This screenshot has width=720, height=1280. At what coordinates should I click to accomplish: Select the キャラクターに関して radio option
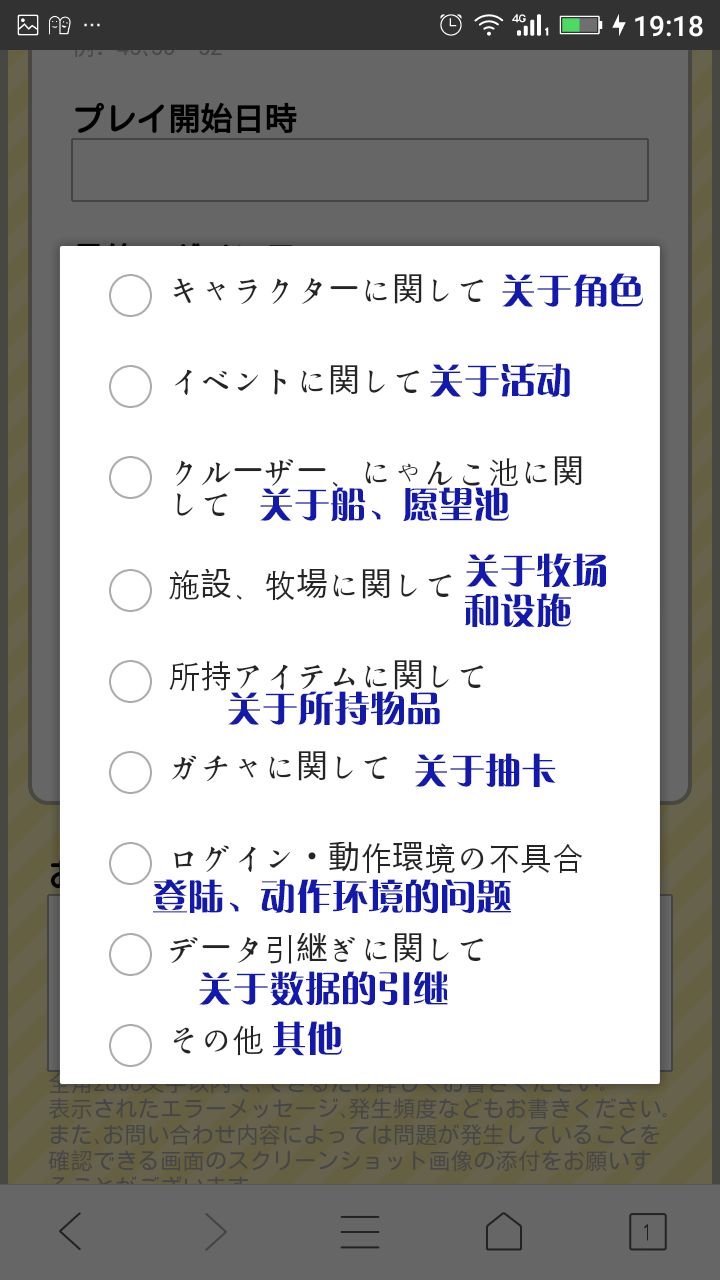[x=130, y=295]
